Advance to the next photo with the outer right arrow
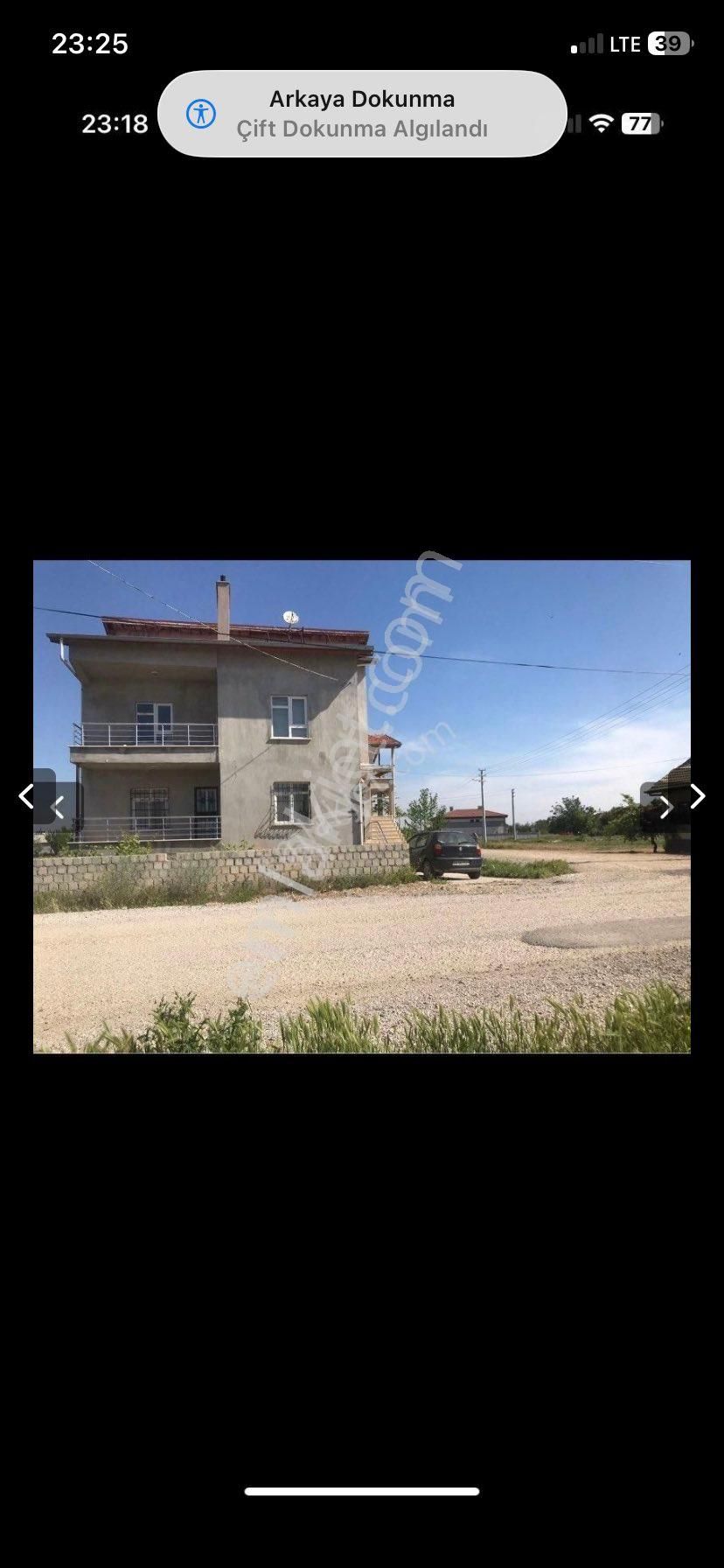Image resolution: width=724 pixels, height=1568 pixels. point(699,796)
